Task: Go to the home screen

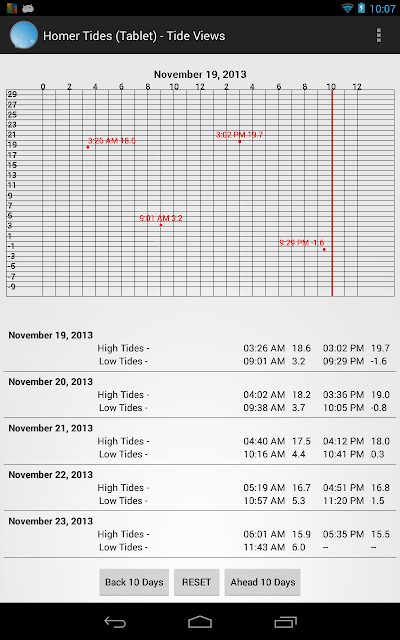Action: coord(200,622)
